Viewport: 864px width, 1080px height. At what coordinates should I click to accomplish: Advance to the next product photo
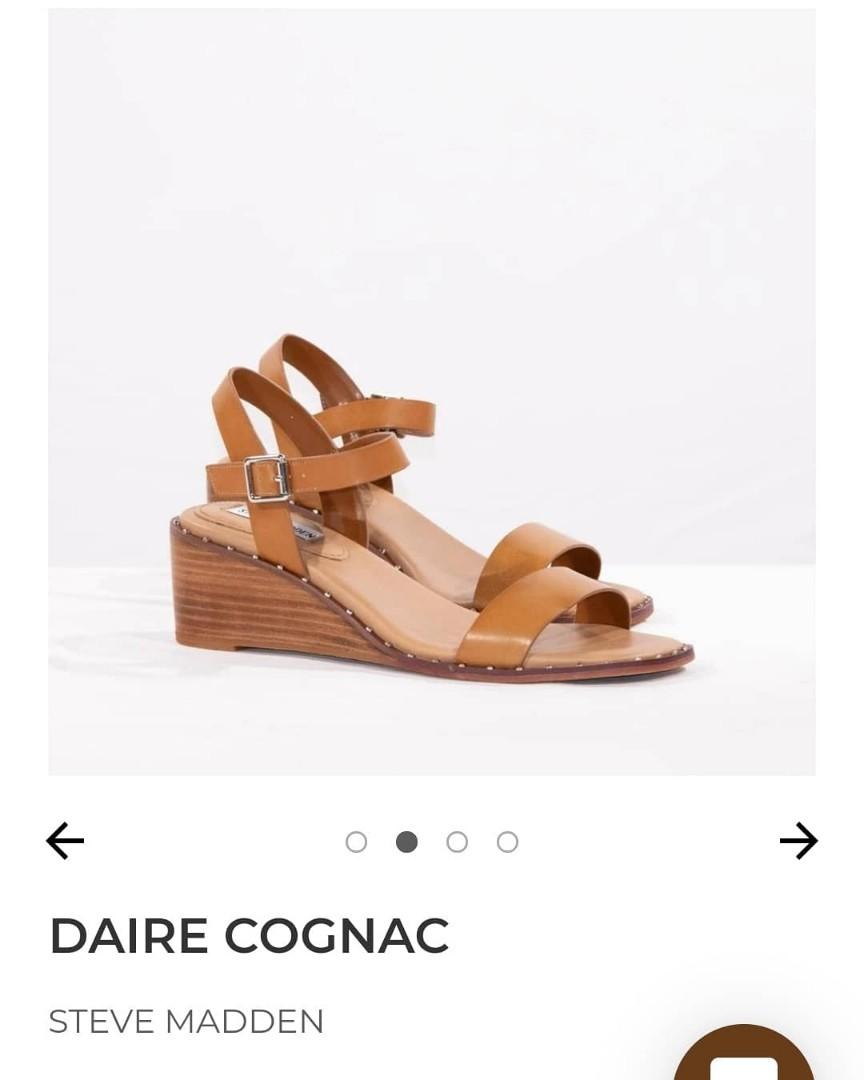pos(798,841)
